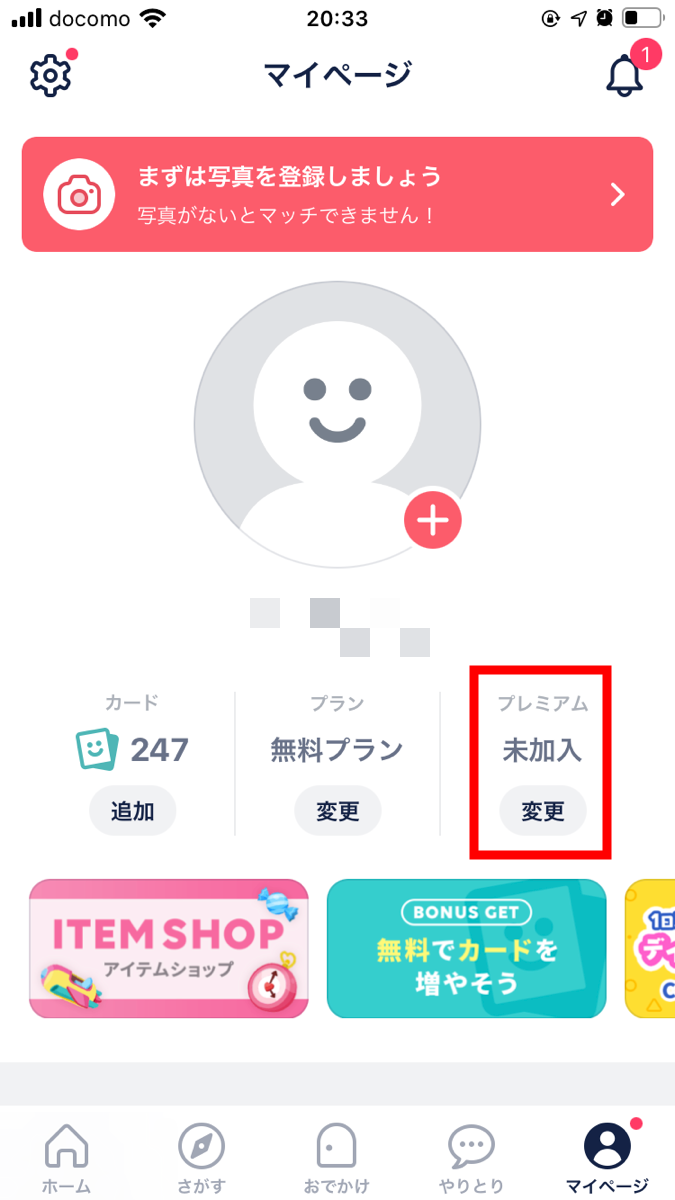Screen dimensions: 675x1200
Task: Open the BONUS GET free cards banner
Action: point(466,949)
